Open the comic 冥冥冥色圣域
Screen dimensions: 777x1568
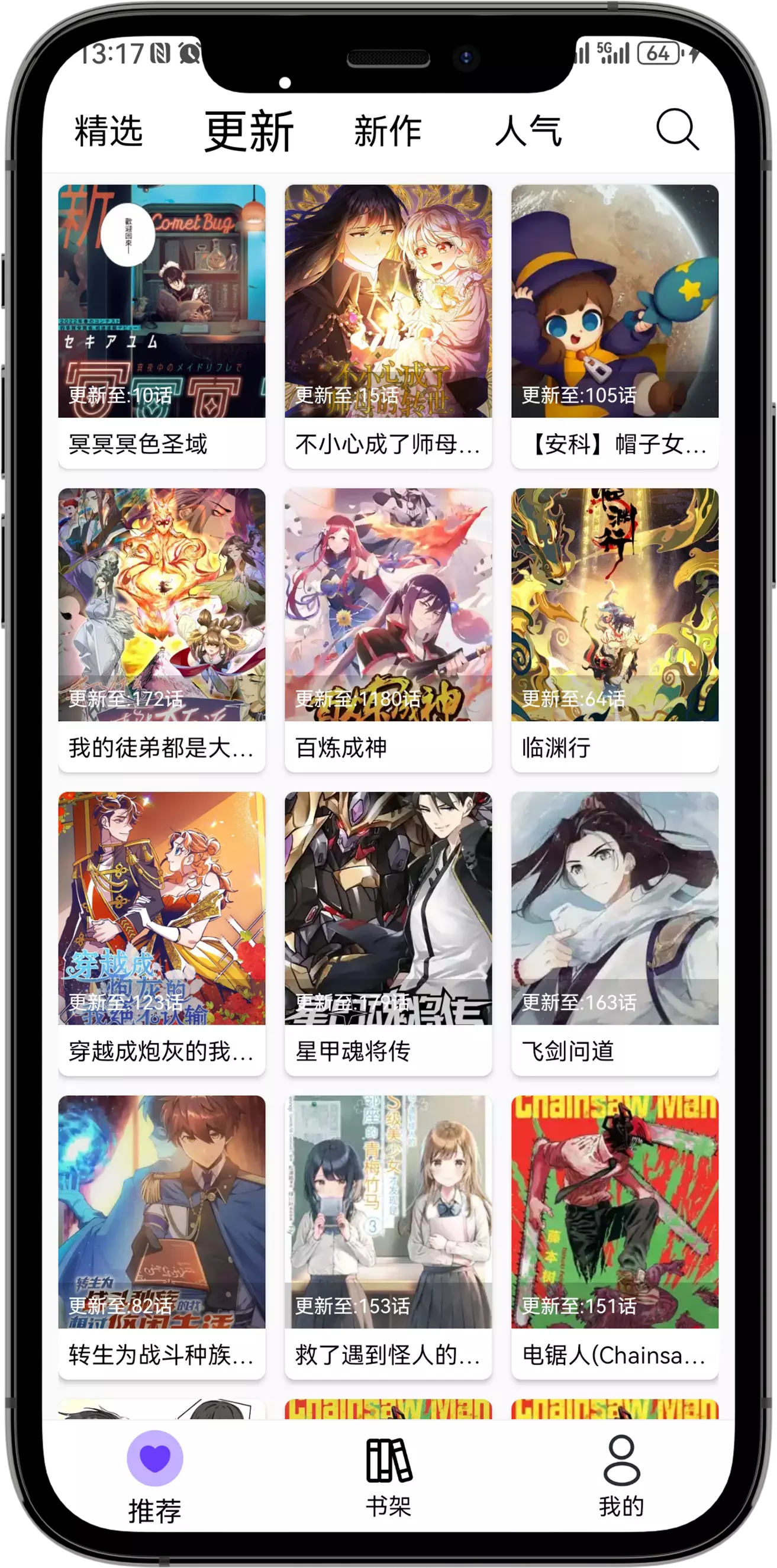pos(162,326)
